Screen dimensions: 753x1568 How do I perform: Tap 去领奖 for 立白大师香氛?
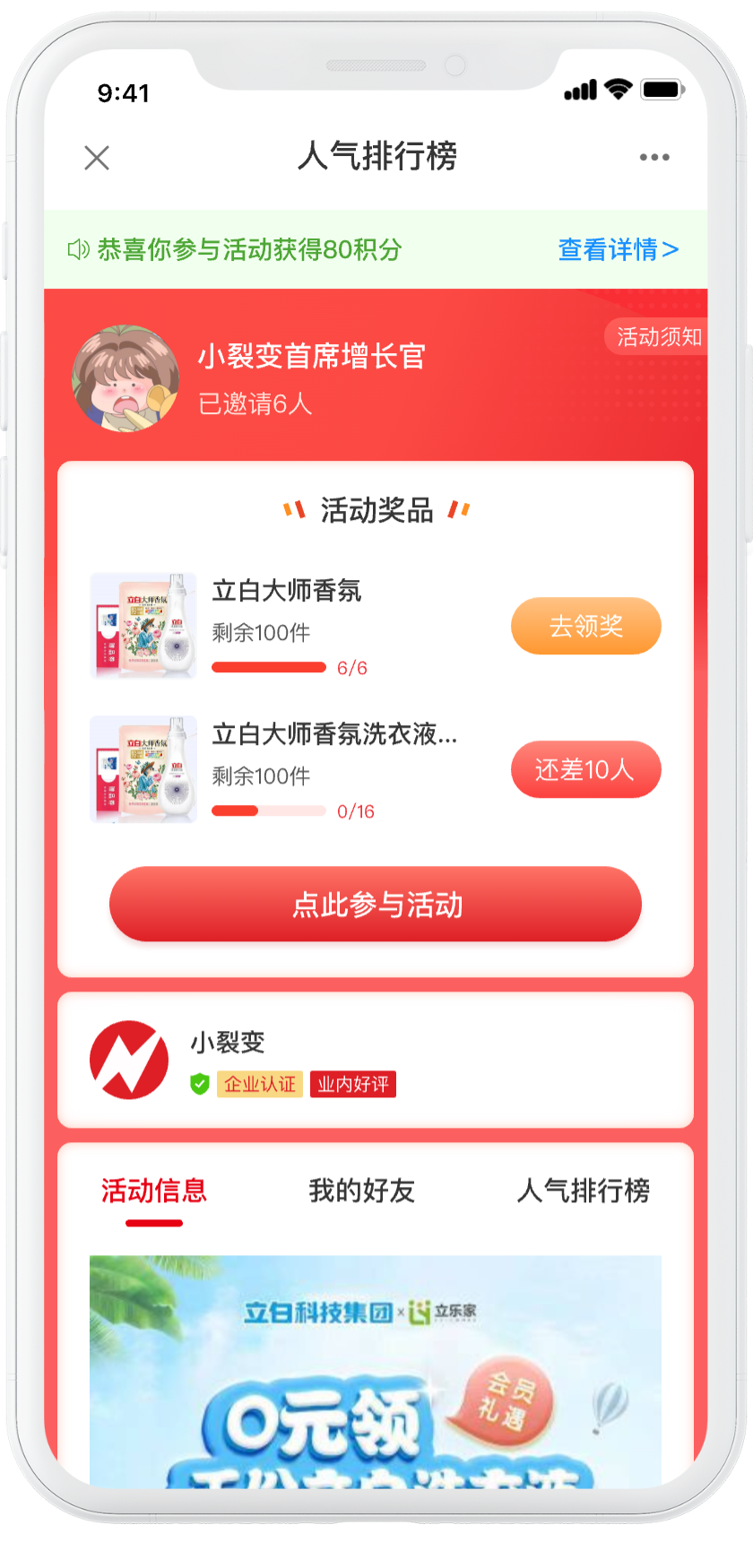click(585, 626)
